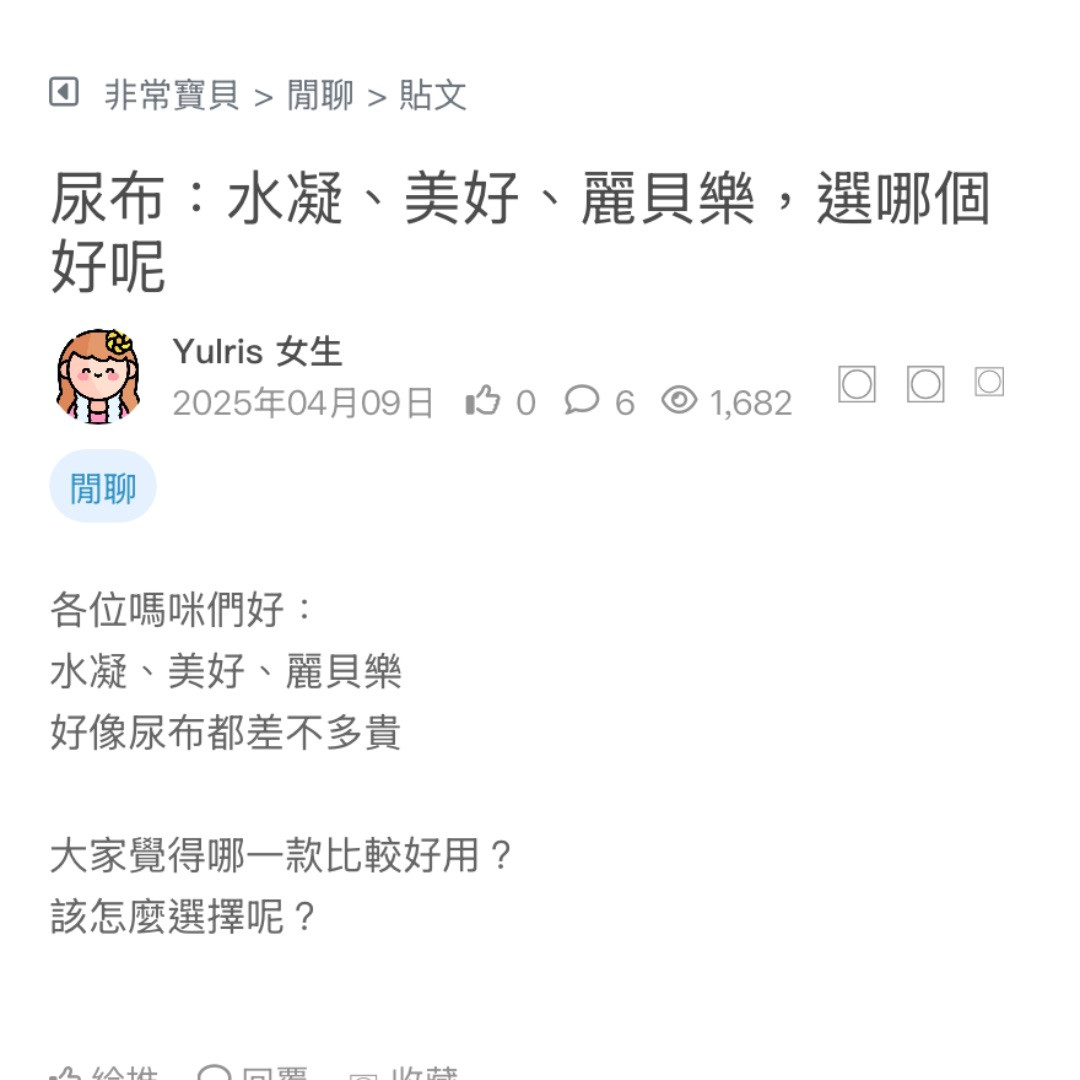Open the 非常寶貝 breadcrumb link
Image resolution: width=1080 pixels, height=1080 pixels.
(x=172, y=96)
